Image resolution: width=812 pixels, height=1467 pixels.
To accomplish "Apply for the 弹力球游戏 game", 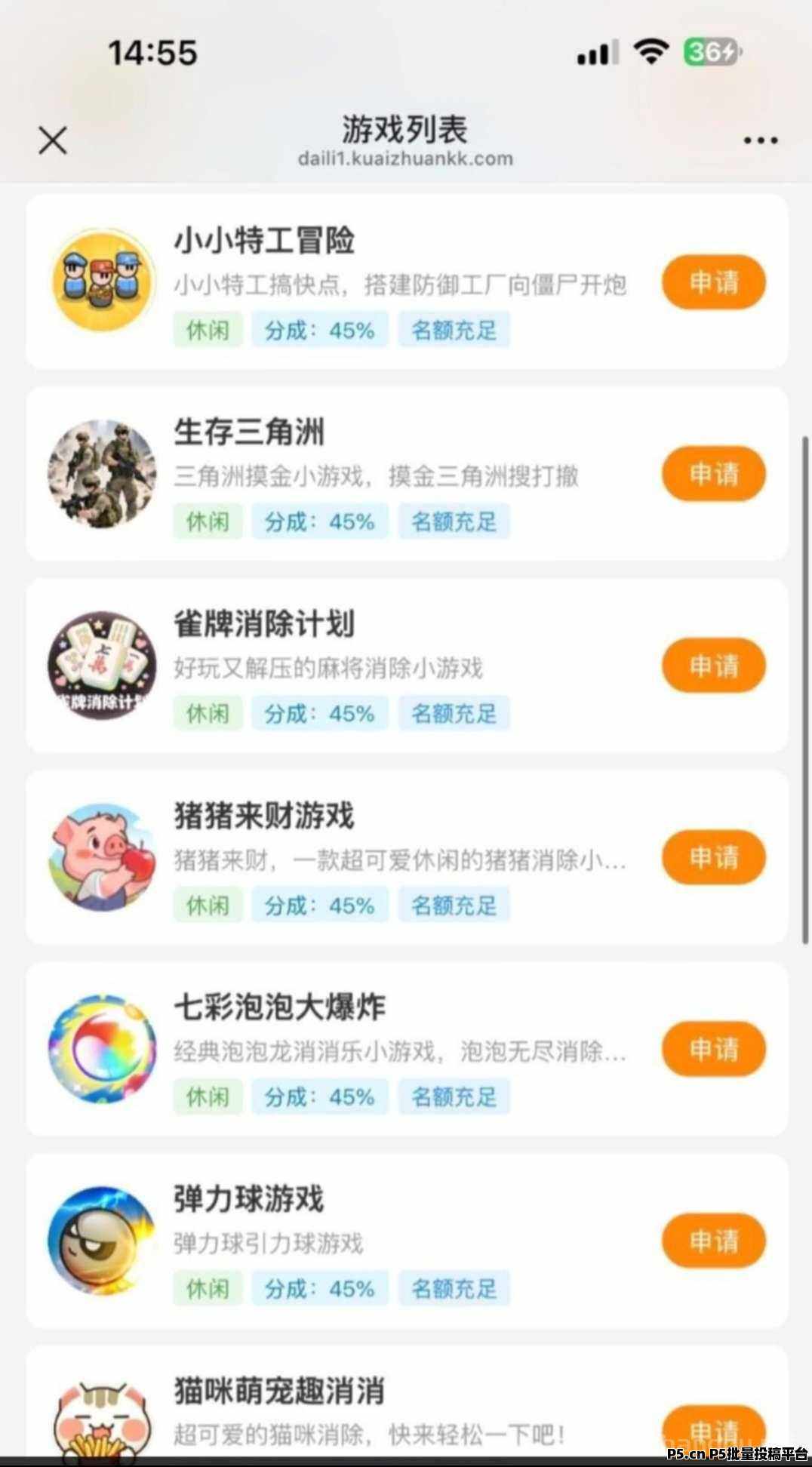I will pos(713,1241).
